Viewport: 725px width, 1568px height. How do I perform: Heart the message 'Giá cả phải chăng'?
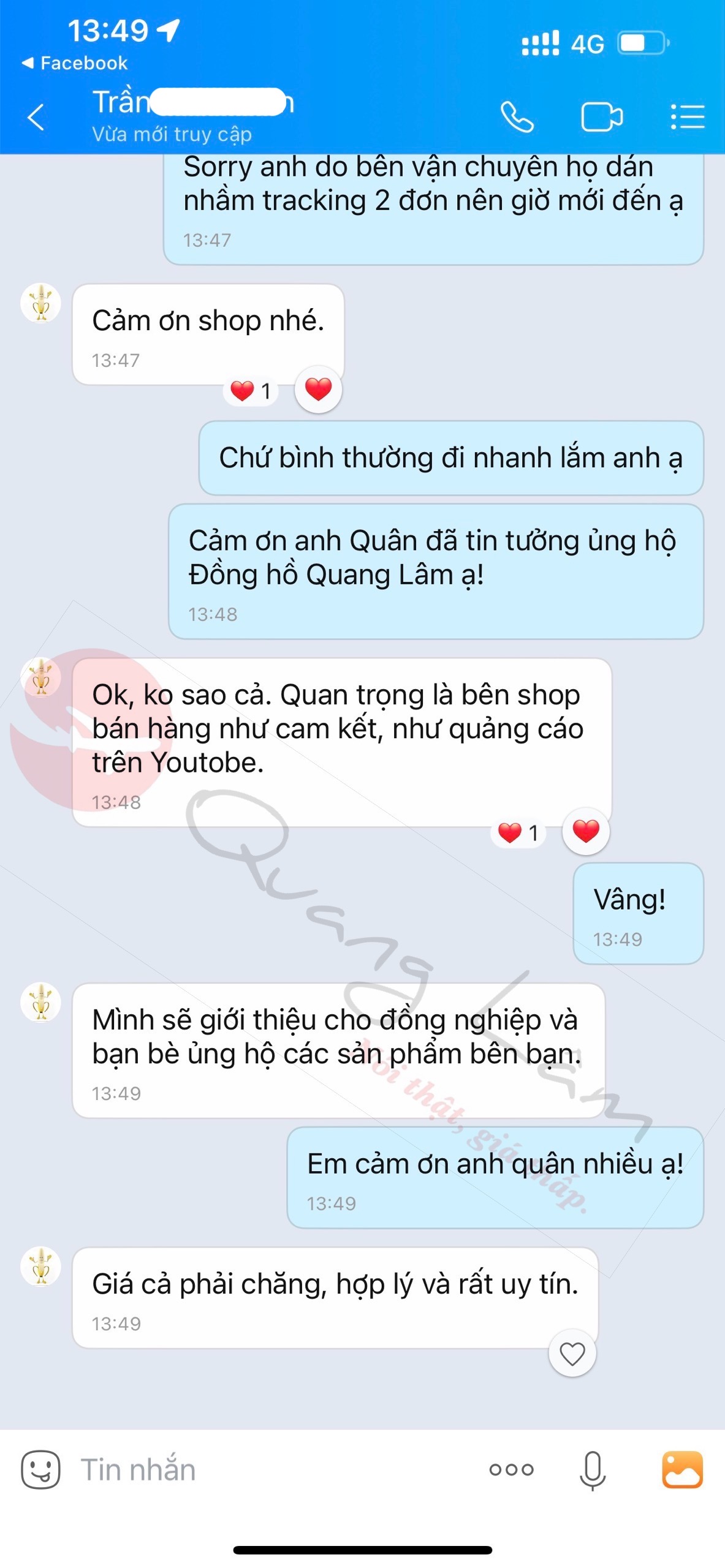click(x=572, y=1354)
